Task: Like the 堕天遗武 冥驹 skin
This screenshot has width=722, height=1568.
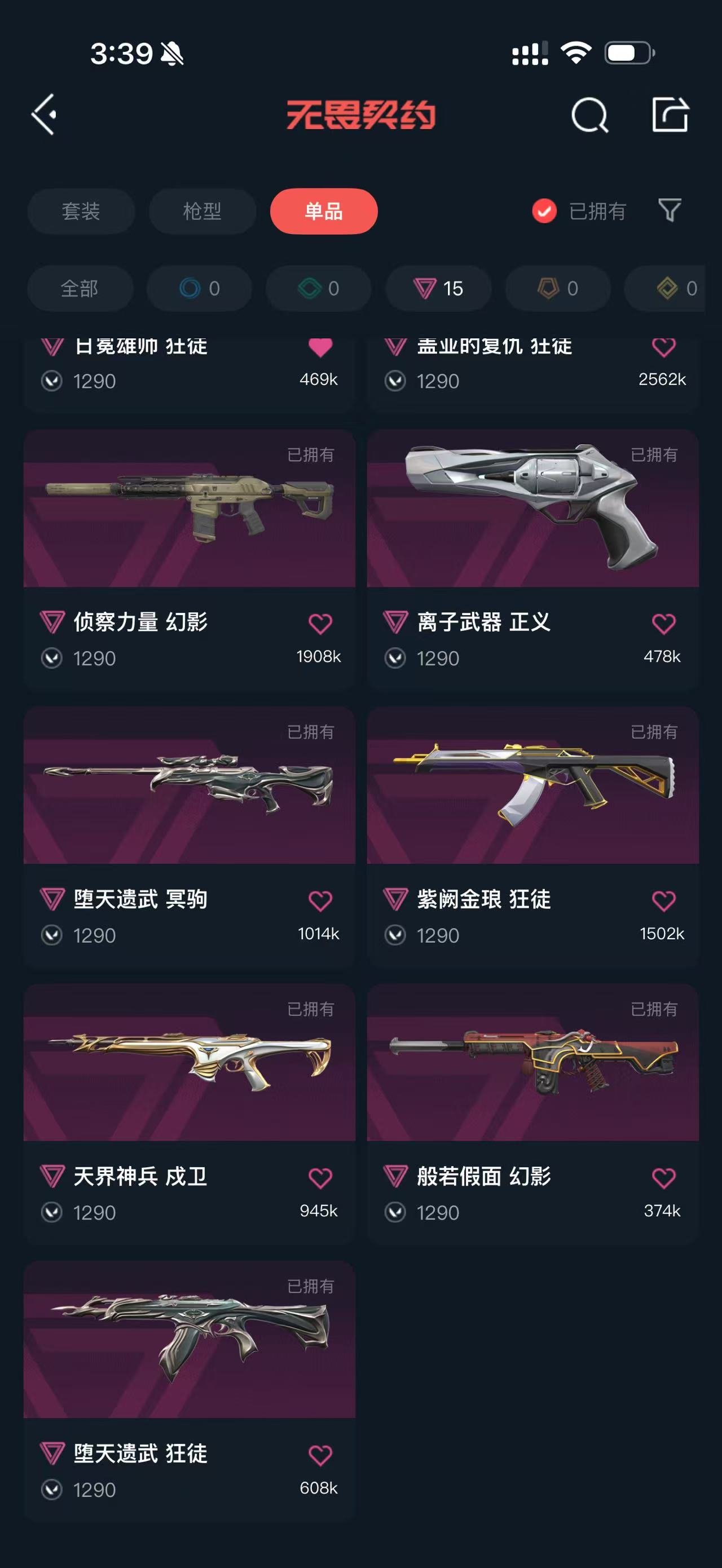Action: pos(320,901)
